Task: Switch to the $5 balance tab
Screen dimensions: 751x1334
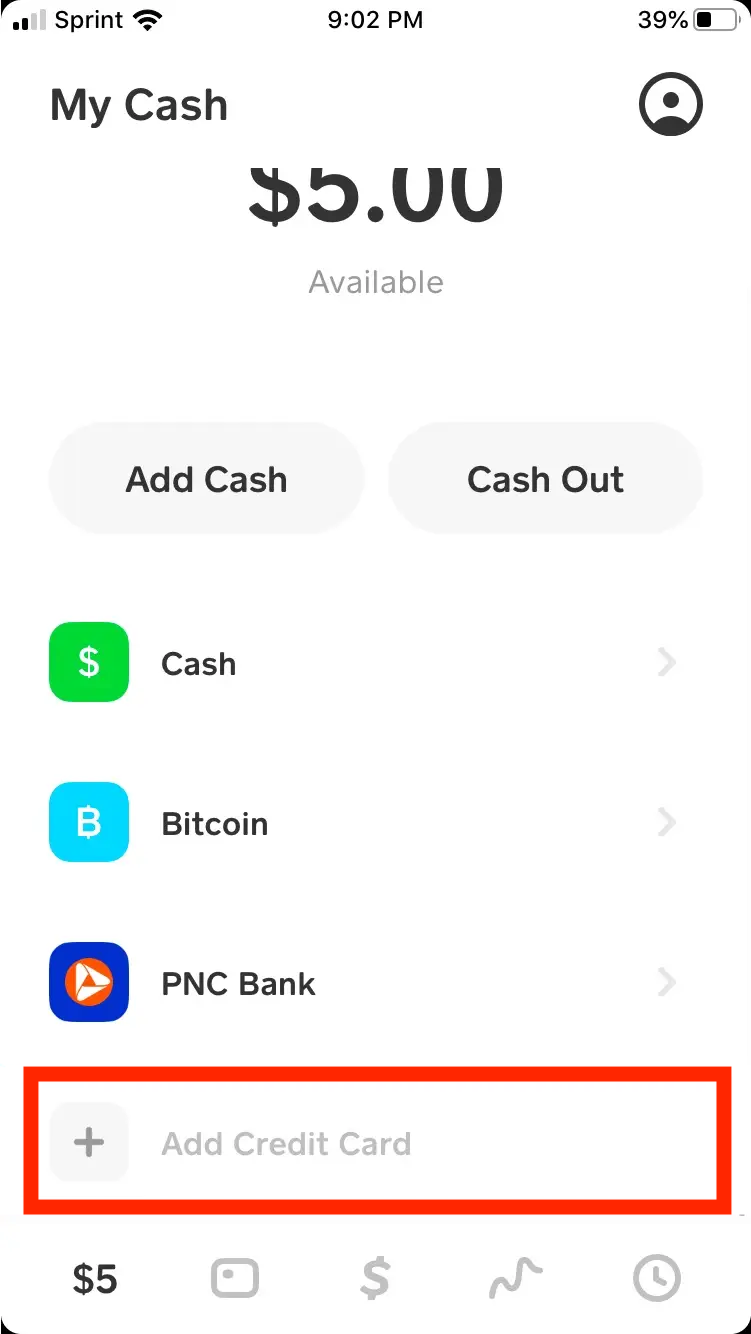Action: pos(94,1277)
